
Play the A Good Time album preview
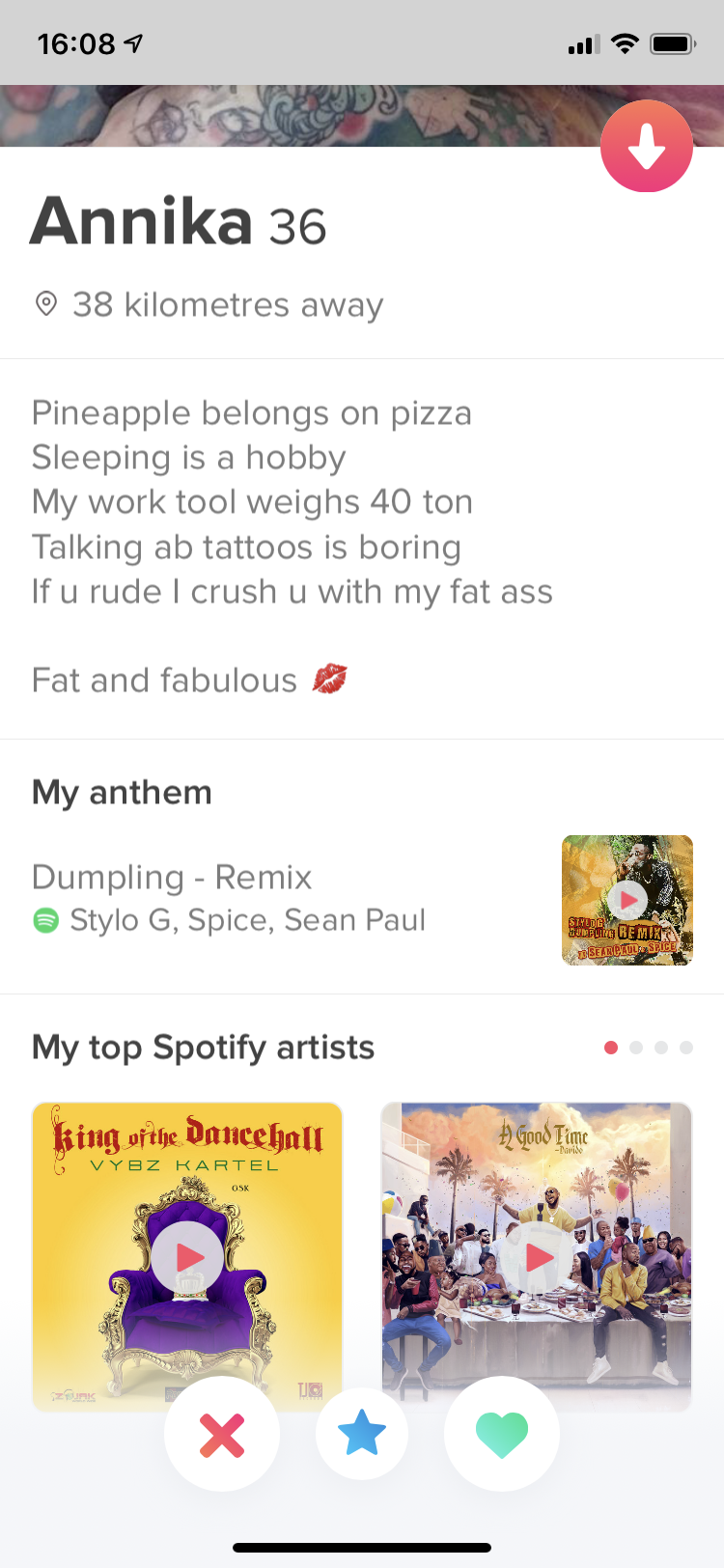(537, 1257)
